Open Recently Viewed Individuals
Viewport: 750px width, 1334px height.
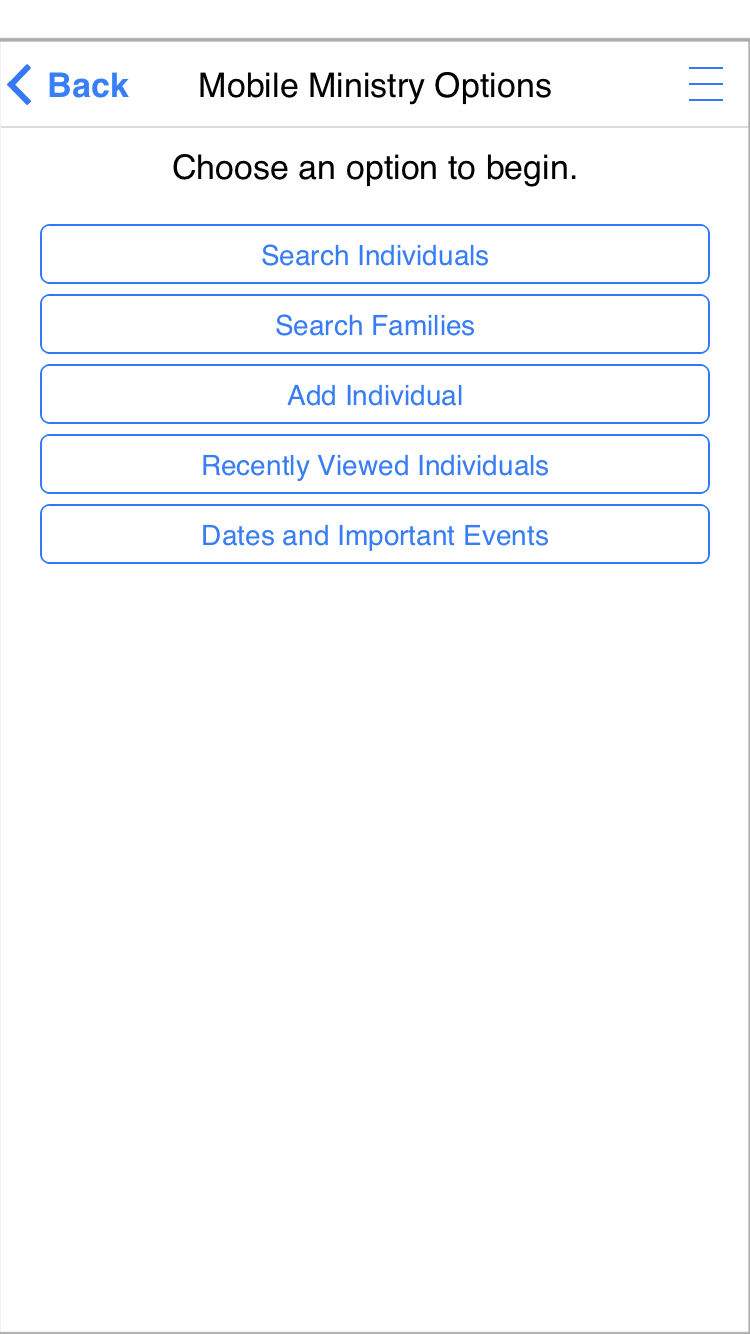click(x=375, y=464)
